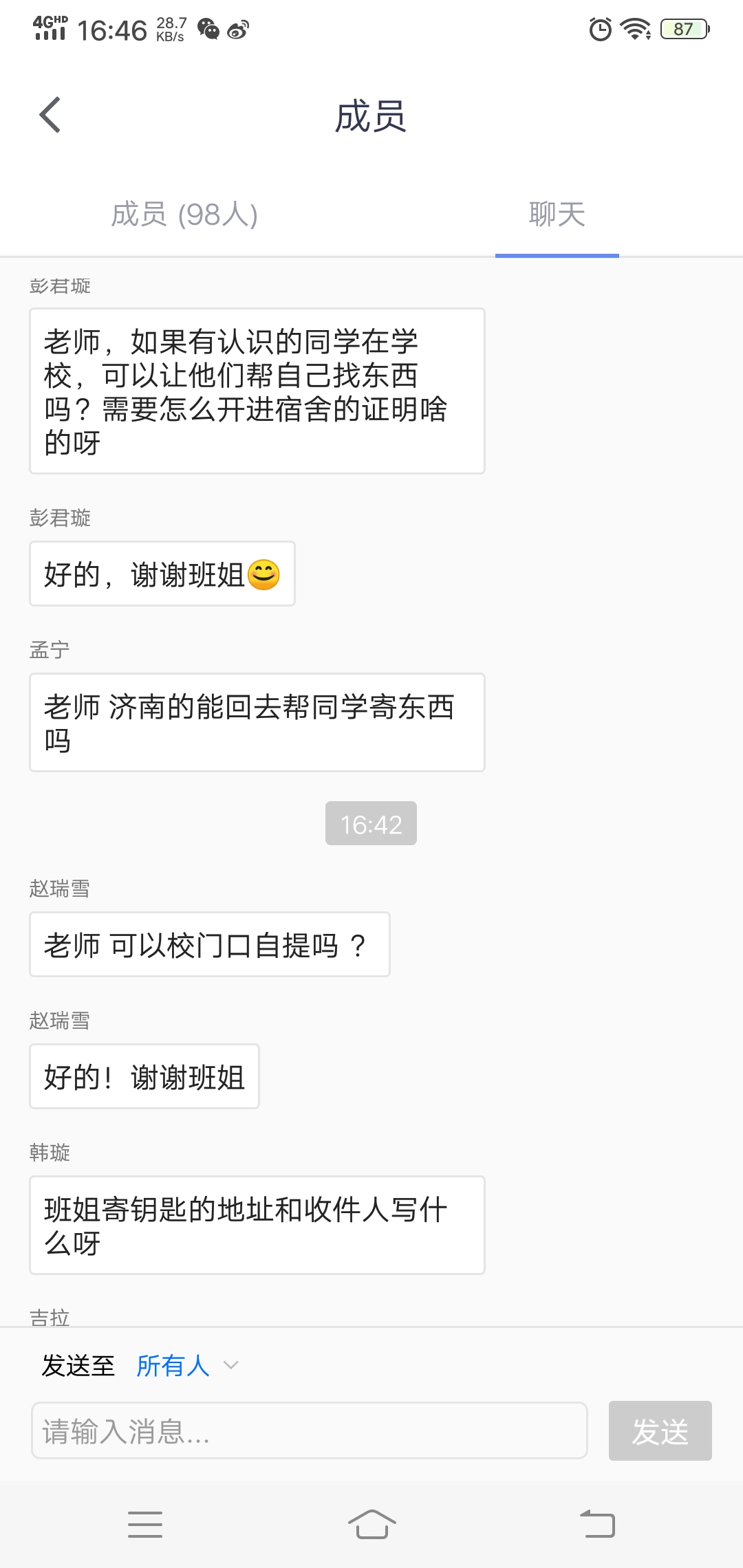Screen dimensions: 743x1568
Task: Go to the system home screen
Action: (371, 1524)
